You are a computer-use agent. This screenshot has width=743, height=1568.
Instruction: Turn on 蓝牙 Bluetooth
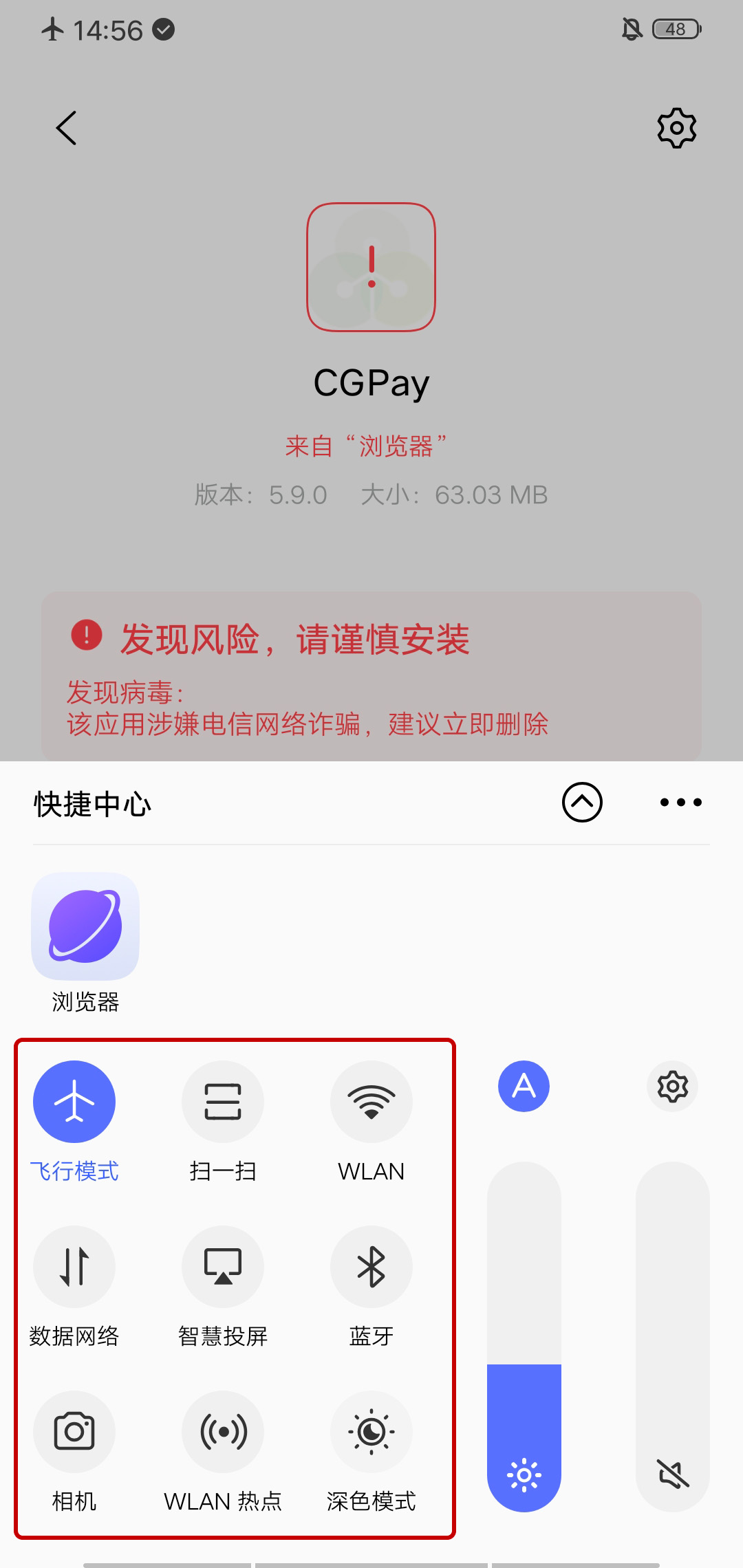pos(371,1267)
